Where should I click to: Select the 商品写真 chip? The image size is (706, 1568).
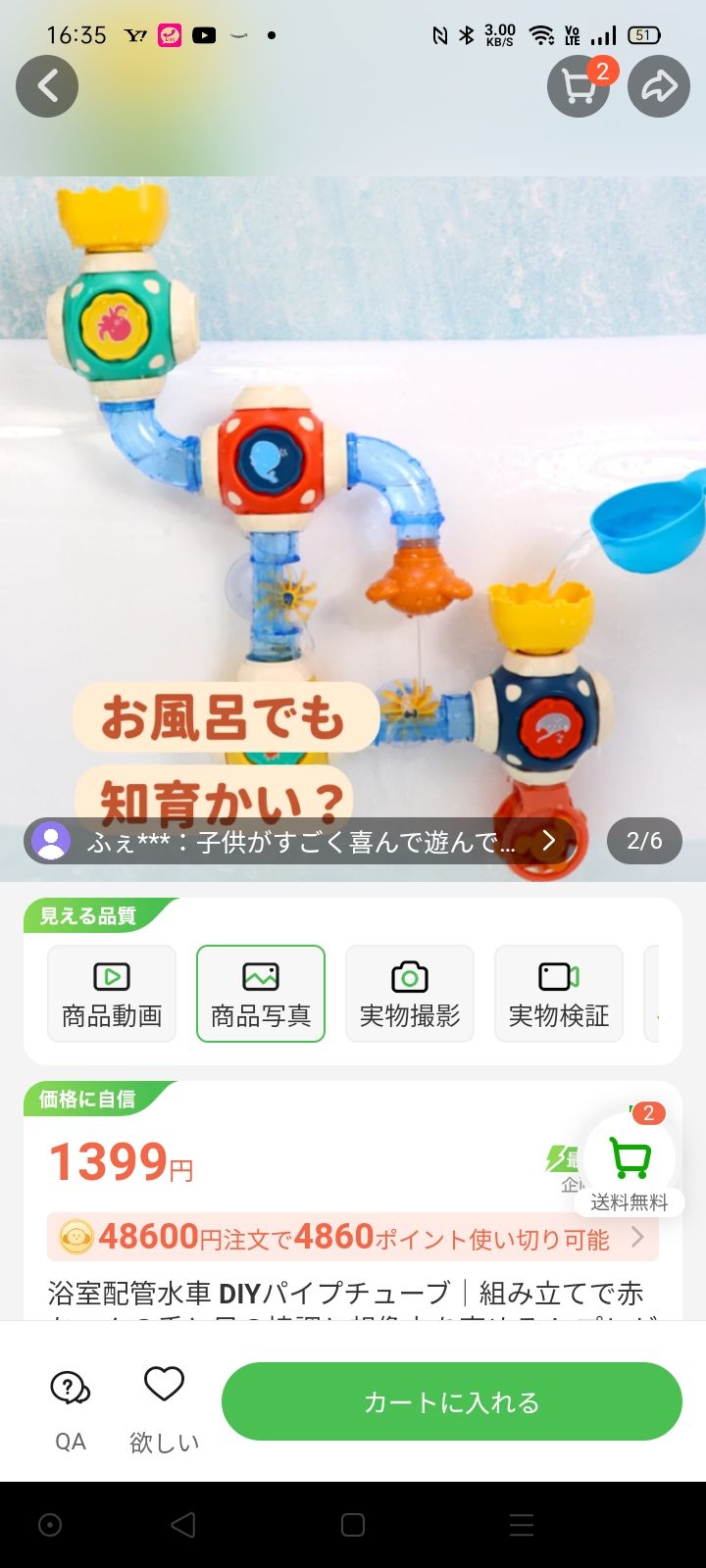pos(261,993)
